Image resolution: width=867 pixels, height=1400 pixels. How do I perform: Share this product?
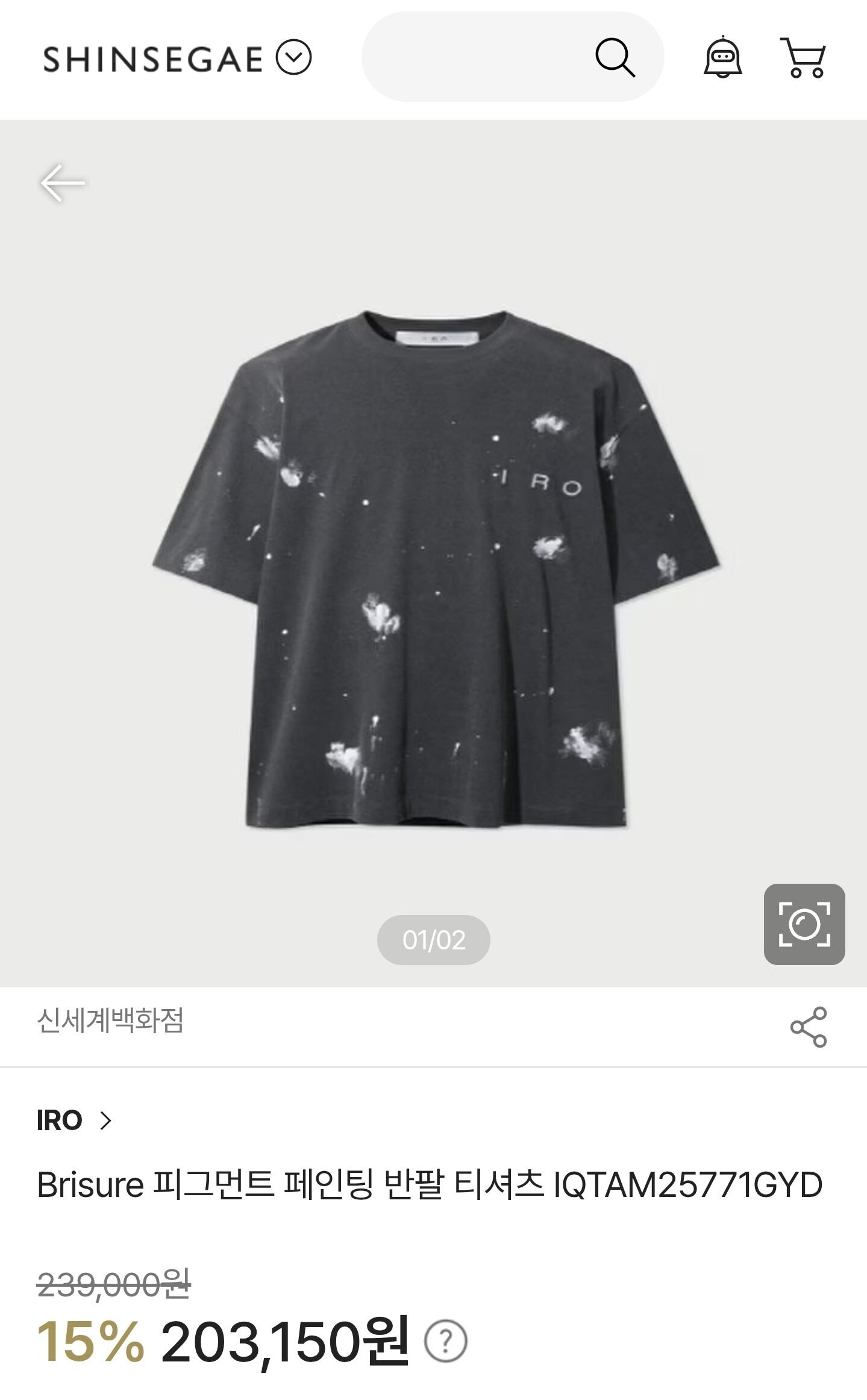808,1027
